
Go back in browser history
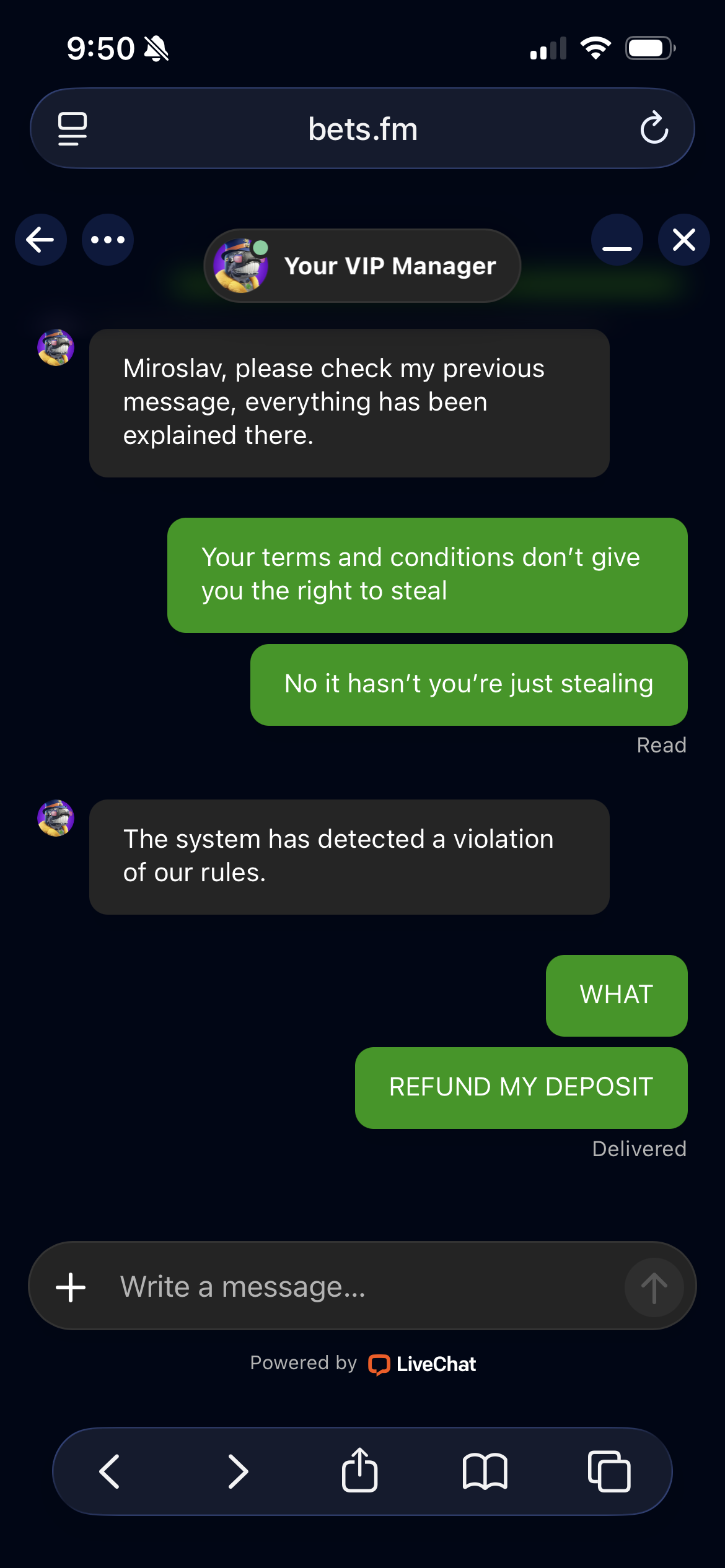110,1471
